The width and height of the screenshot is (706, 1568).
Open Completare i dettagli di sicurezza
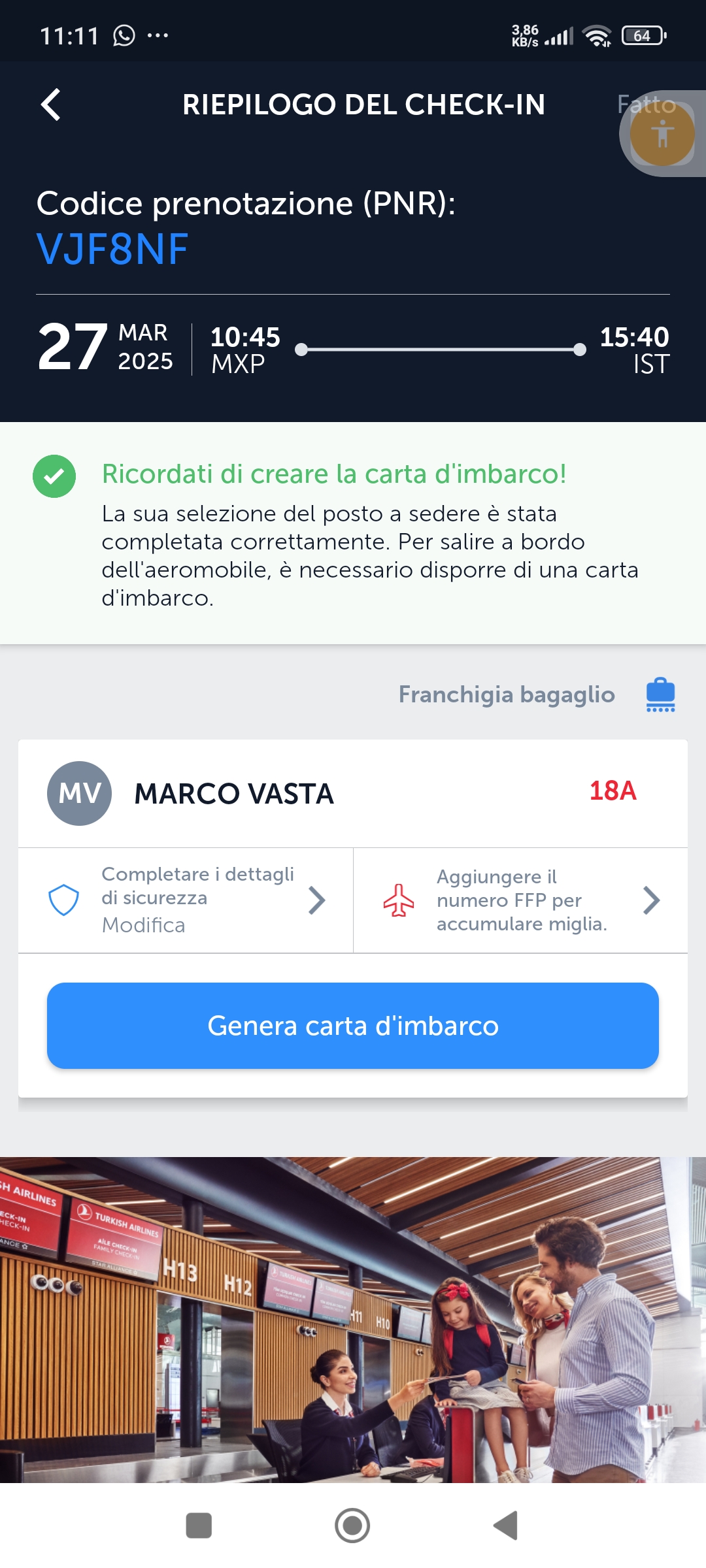(x=186, y=900)
